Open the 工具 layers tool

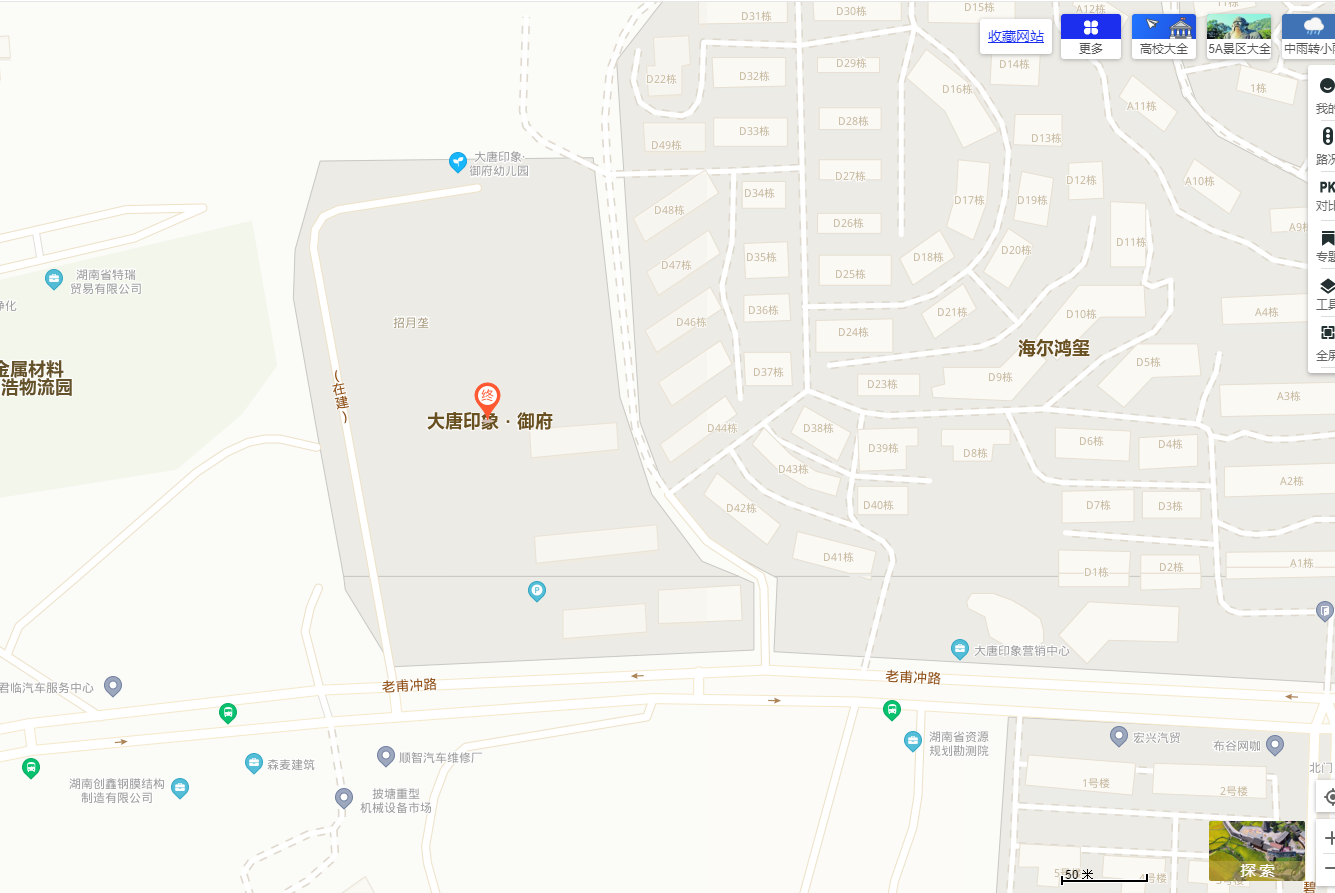[x=1326, y=294]
